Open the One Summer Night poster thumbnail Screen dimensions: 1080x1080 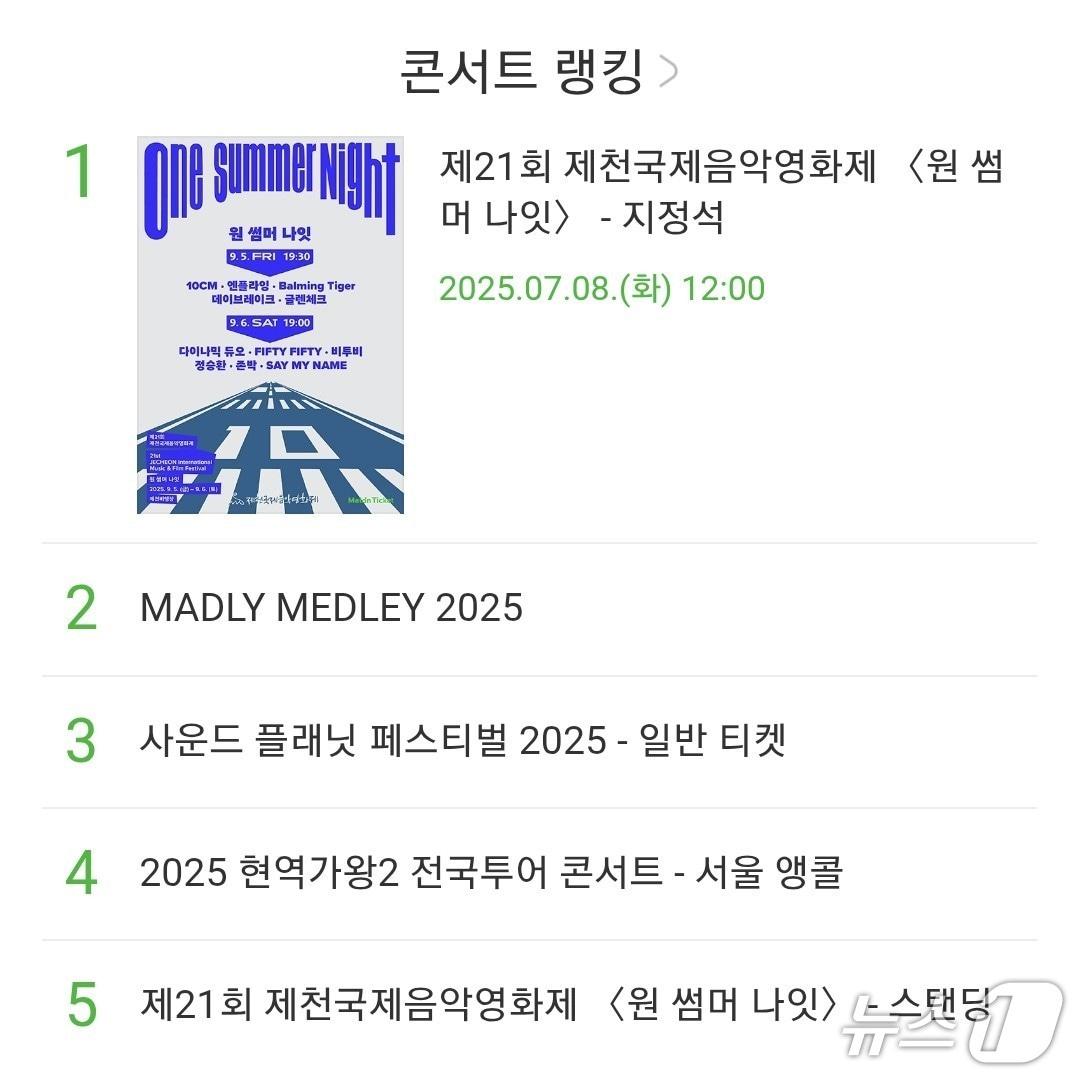tap(270, 325)
